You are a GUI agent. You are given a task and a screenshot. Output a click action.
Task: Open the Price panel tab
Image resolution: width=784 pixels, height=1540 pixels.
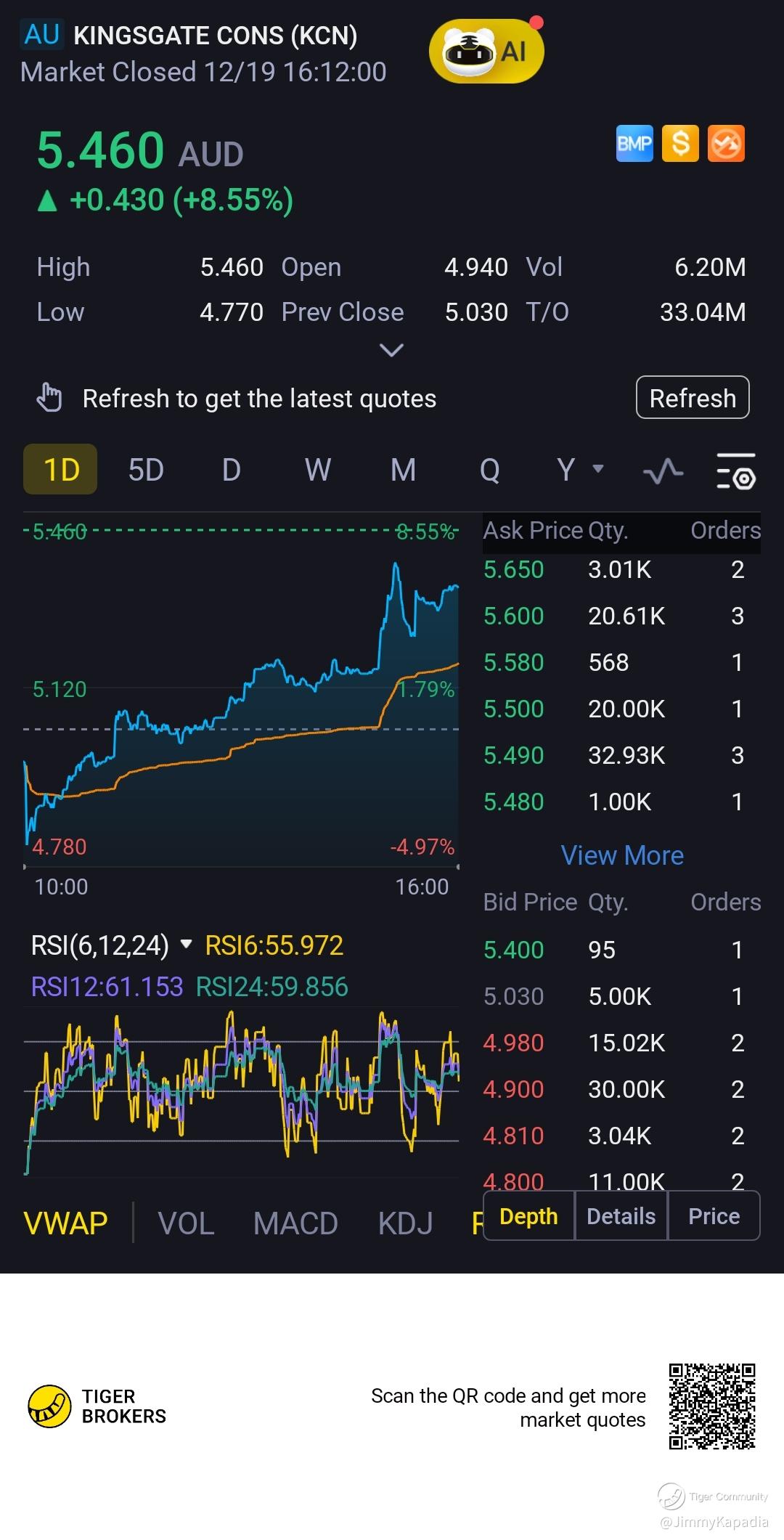click(714, 1216)
